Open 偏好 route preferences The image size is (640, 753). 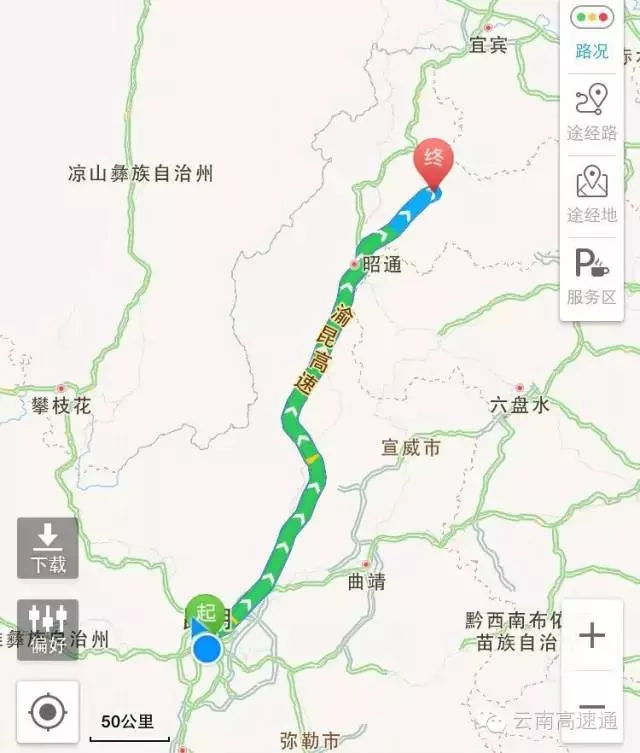tap(47, 629)
